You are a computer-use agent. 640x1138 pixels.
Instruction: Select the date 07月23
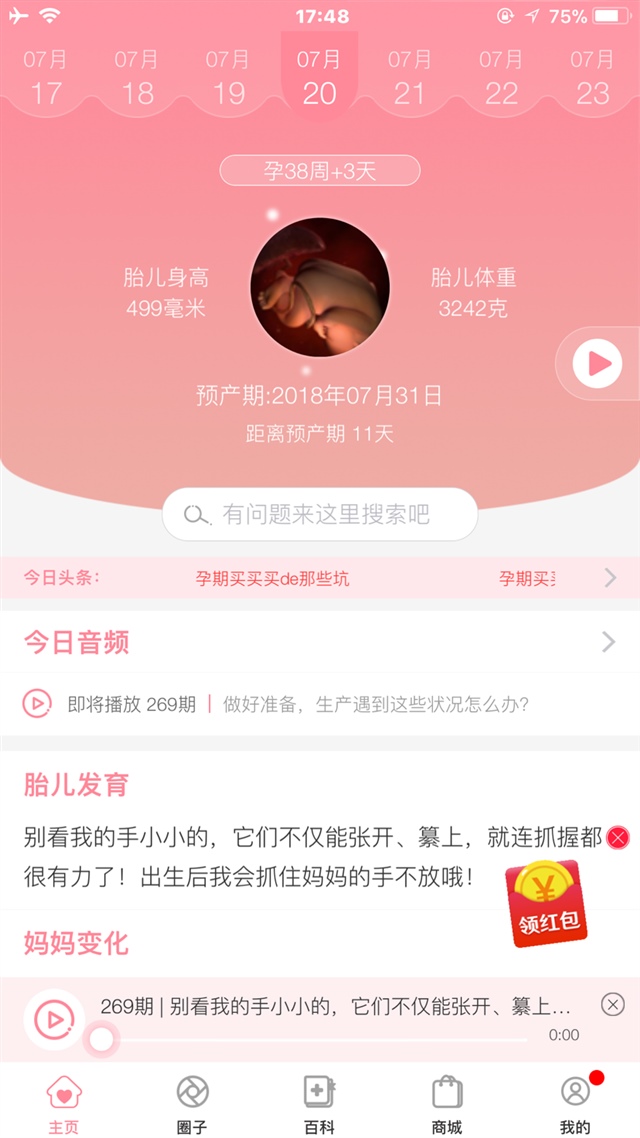pos(592,79)
